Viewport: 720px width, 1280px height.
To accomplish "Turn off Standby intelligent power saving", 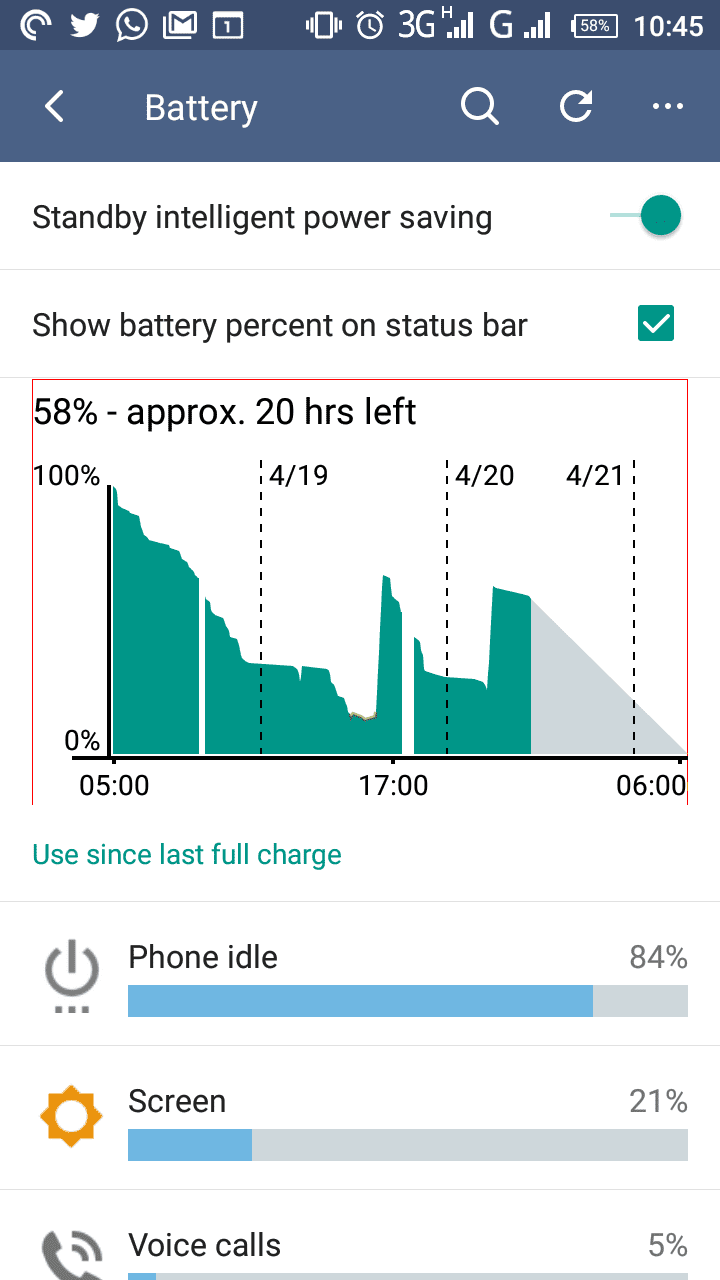I will pos(647,216).
